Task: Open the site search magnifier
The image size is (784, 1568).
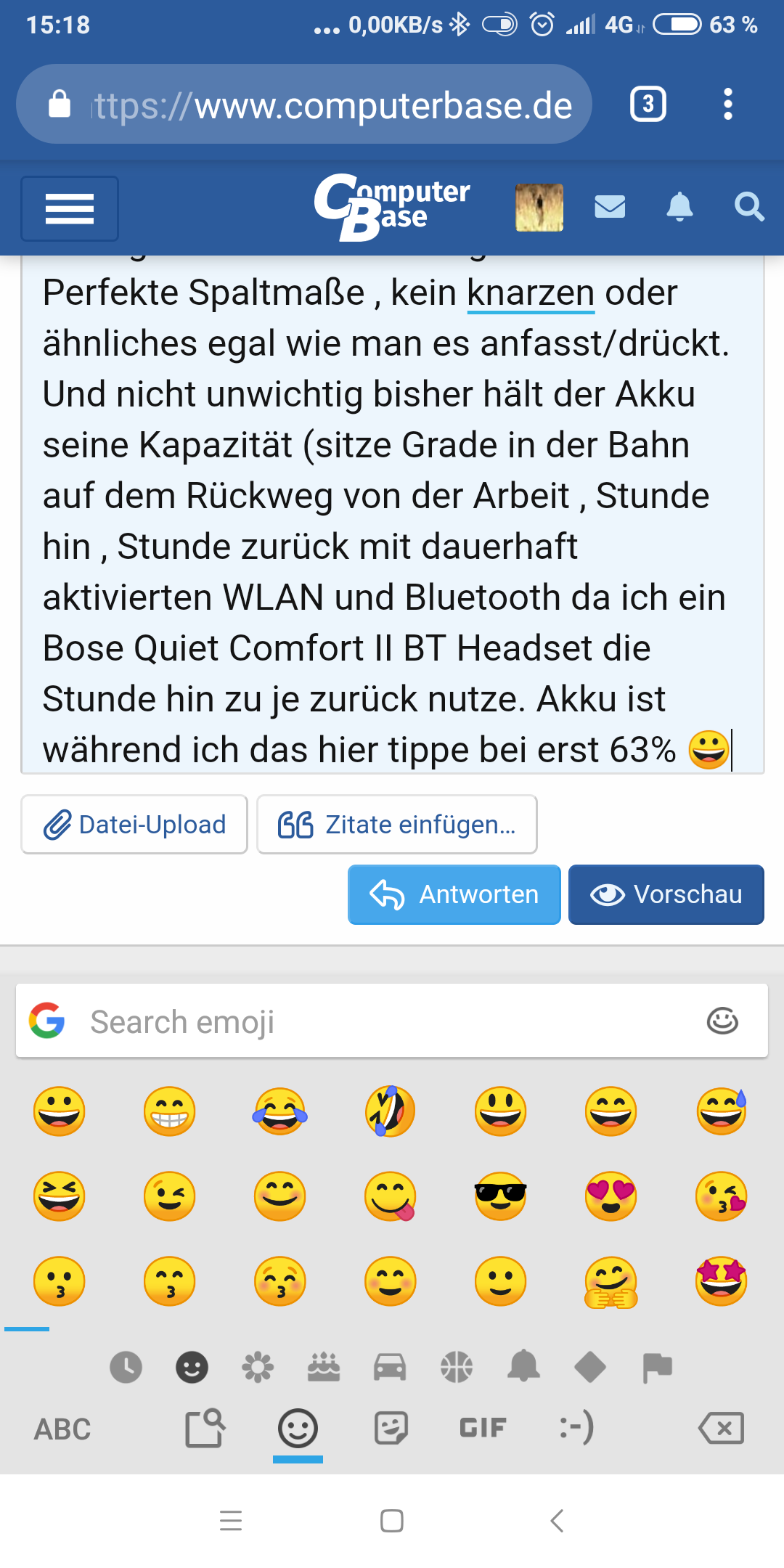Action: click(x=748, y=207)
